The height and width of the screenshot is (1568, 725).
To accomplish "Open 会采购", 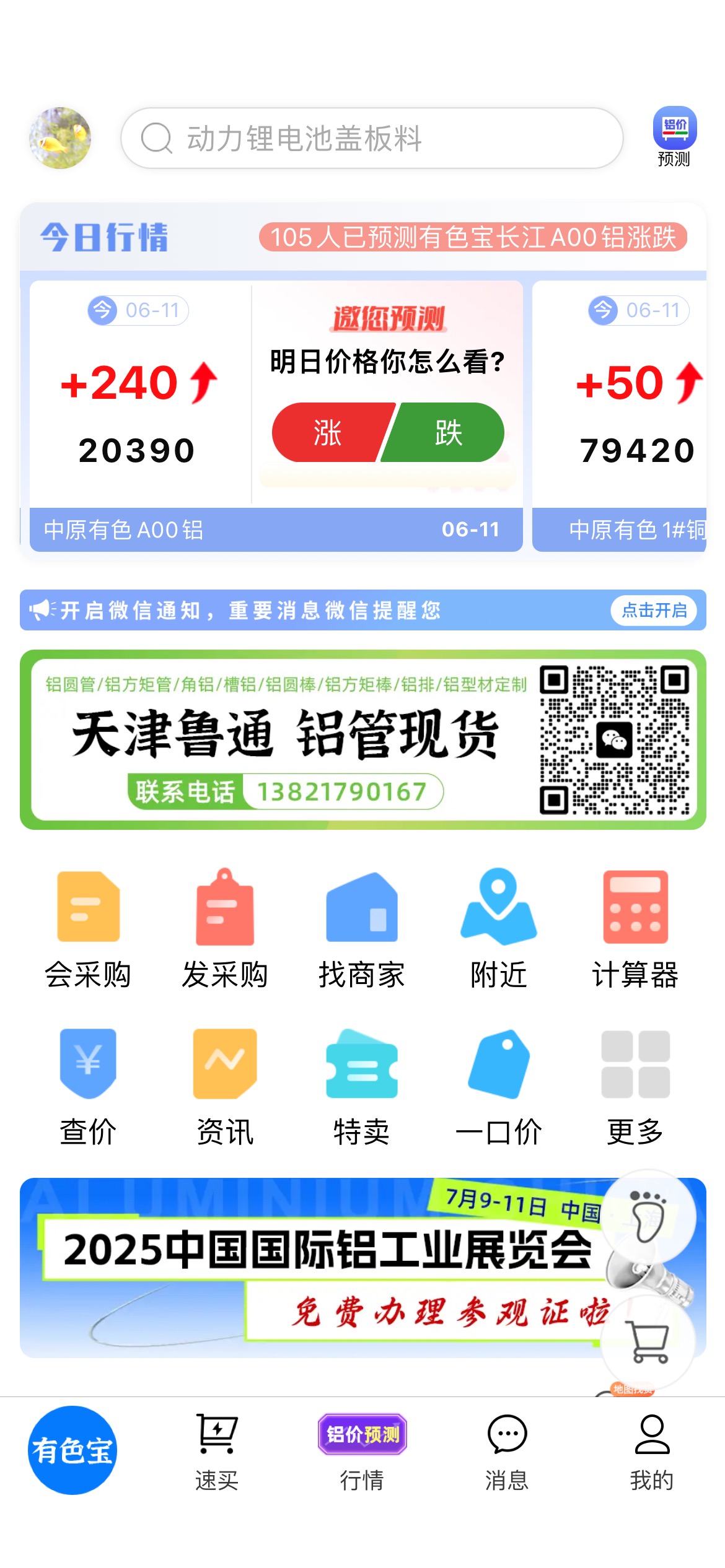I will tap(88, 929).
